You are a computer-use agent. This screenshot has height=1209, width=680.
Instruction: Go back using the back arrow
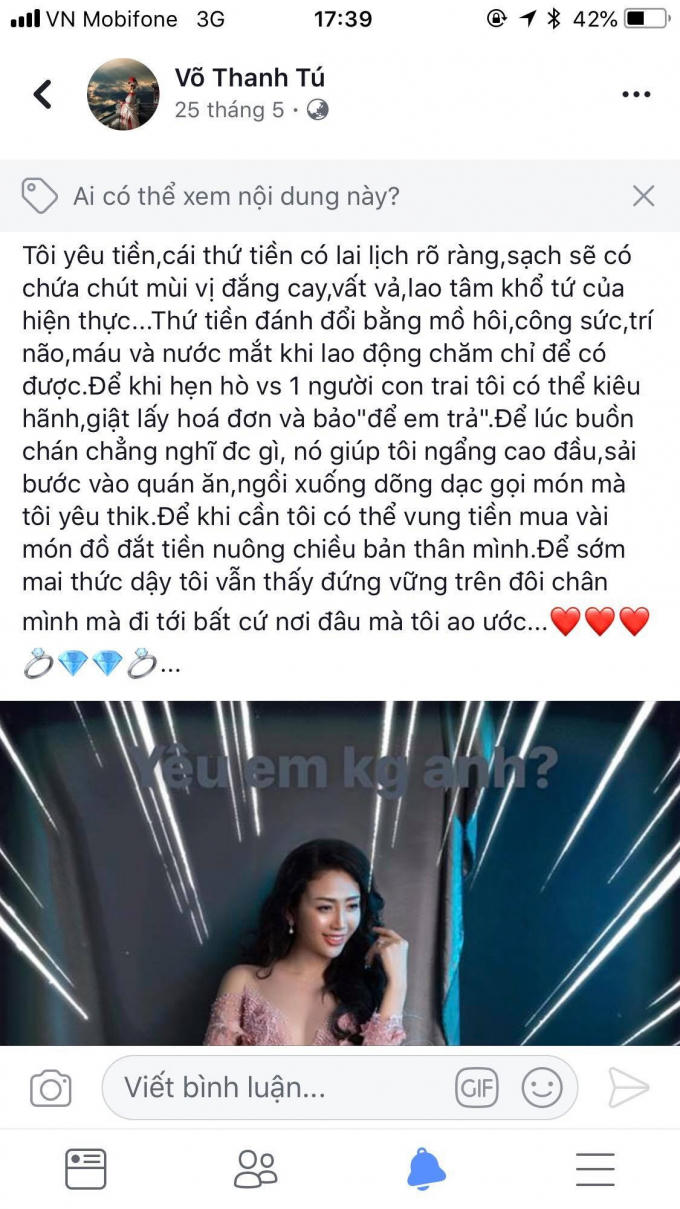[x=42, y=94]
